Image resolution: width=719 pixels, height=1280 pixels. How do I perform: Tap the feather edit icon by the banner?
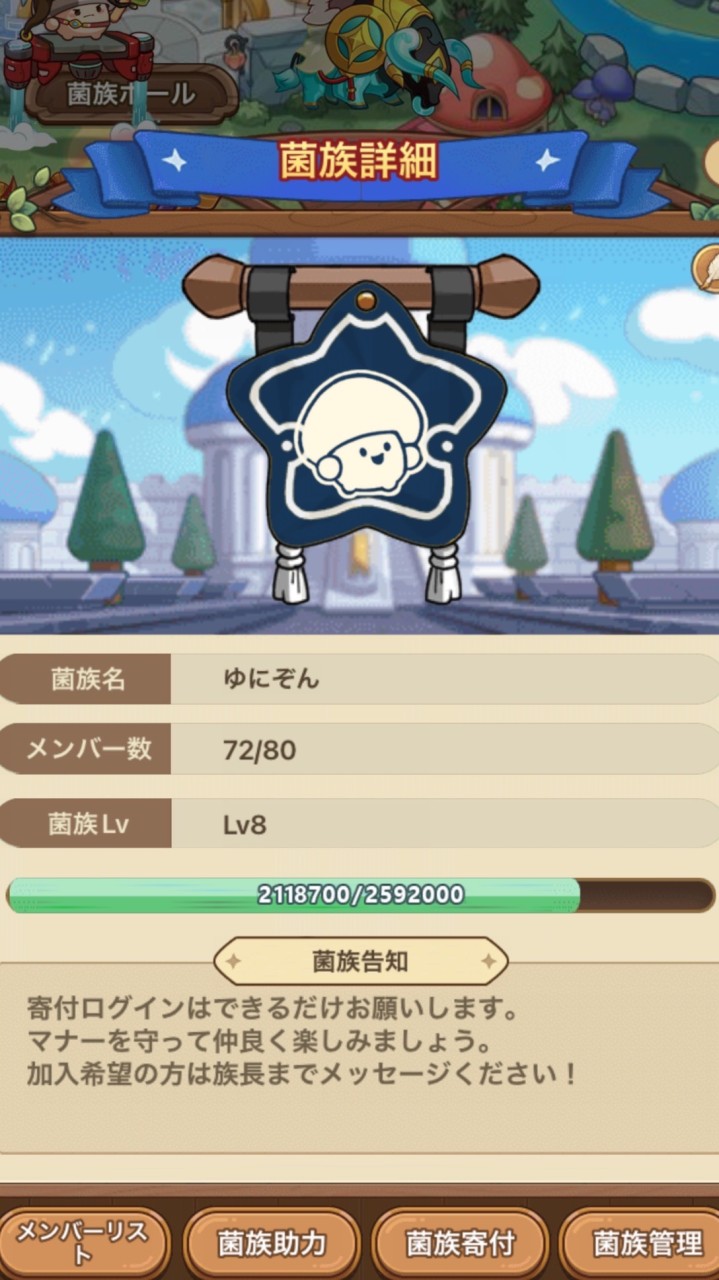(x=708, y=268)
